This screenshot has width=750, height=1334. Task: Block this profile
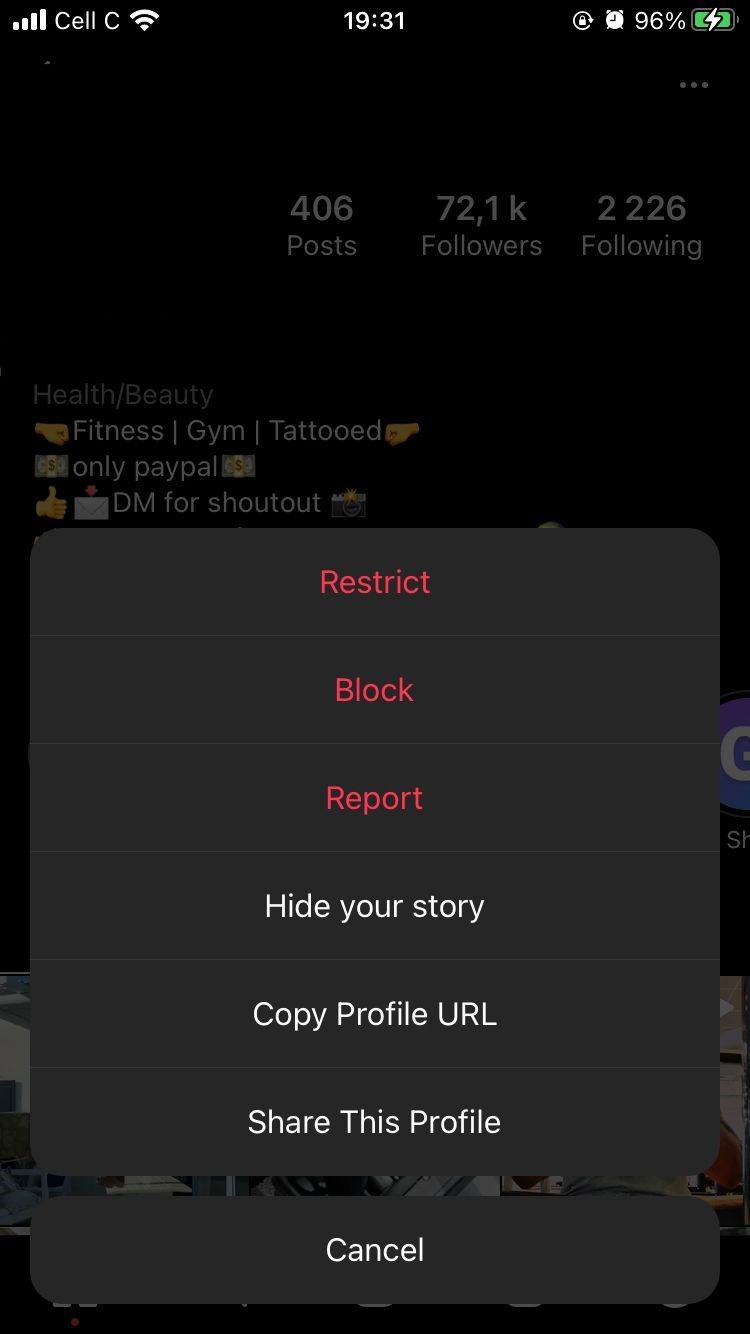pyautogui.click(x=375, y=690)
